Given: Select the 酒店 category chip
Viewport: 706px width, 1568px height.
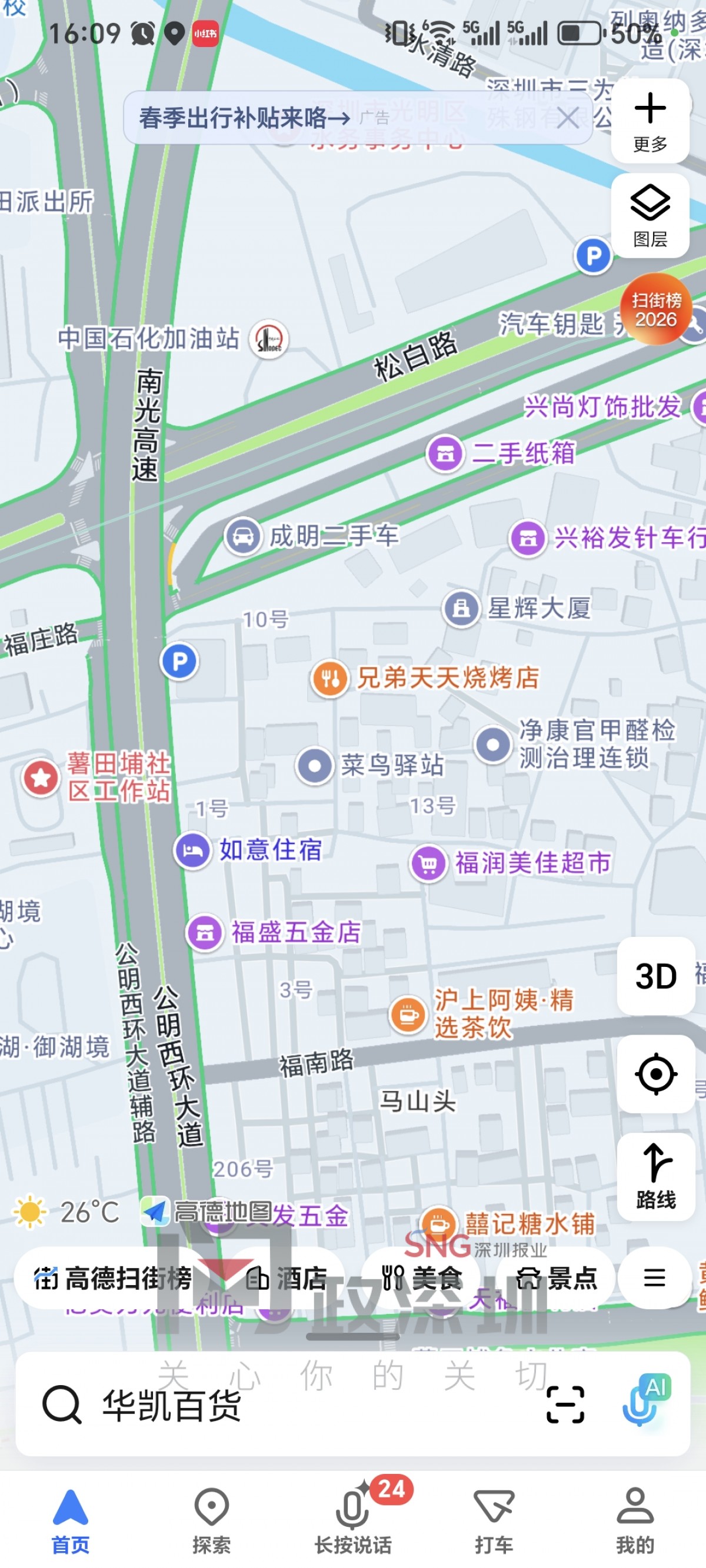Looking at the screenshot, I should (x=287, y=1277).
